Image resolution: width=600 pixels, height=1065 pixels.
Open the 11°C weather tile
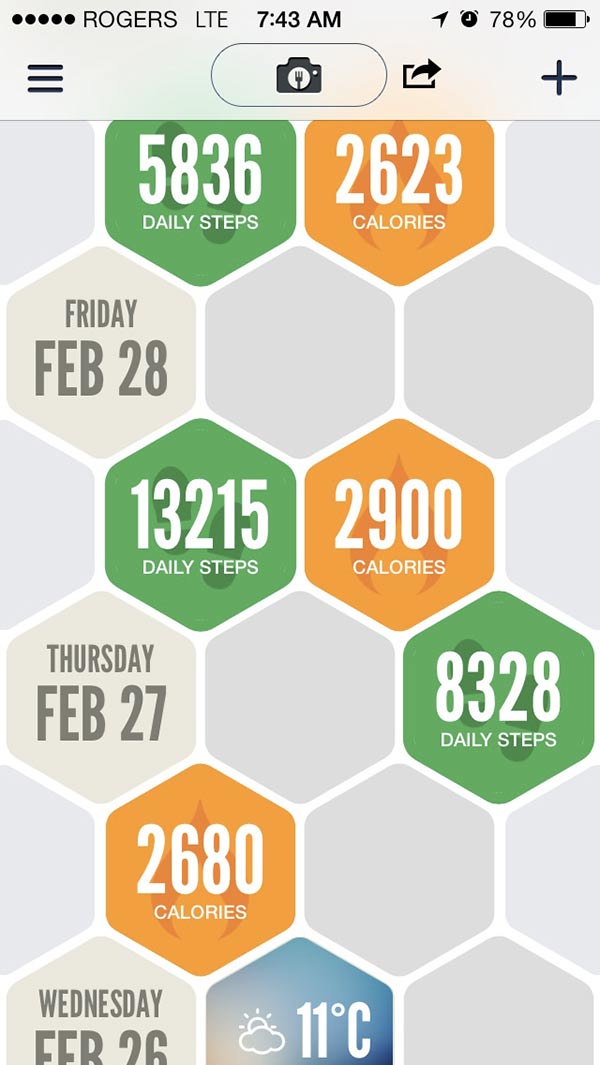[x=300, y=1010]
